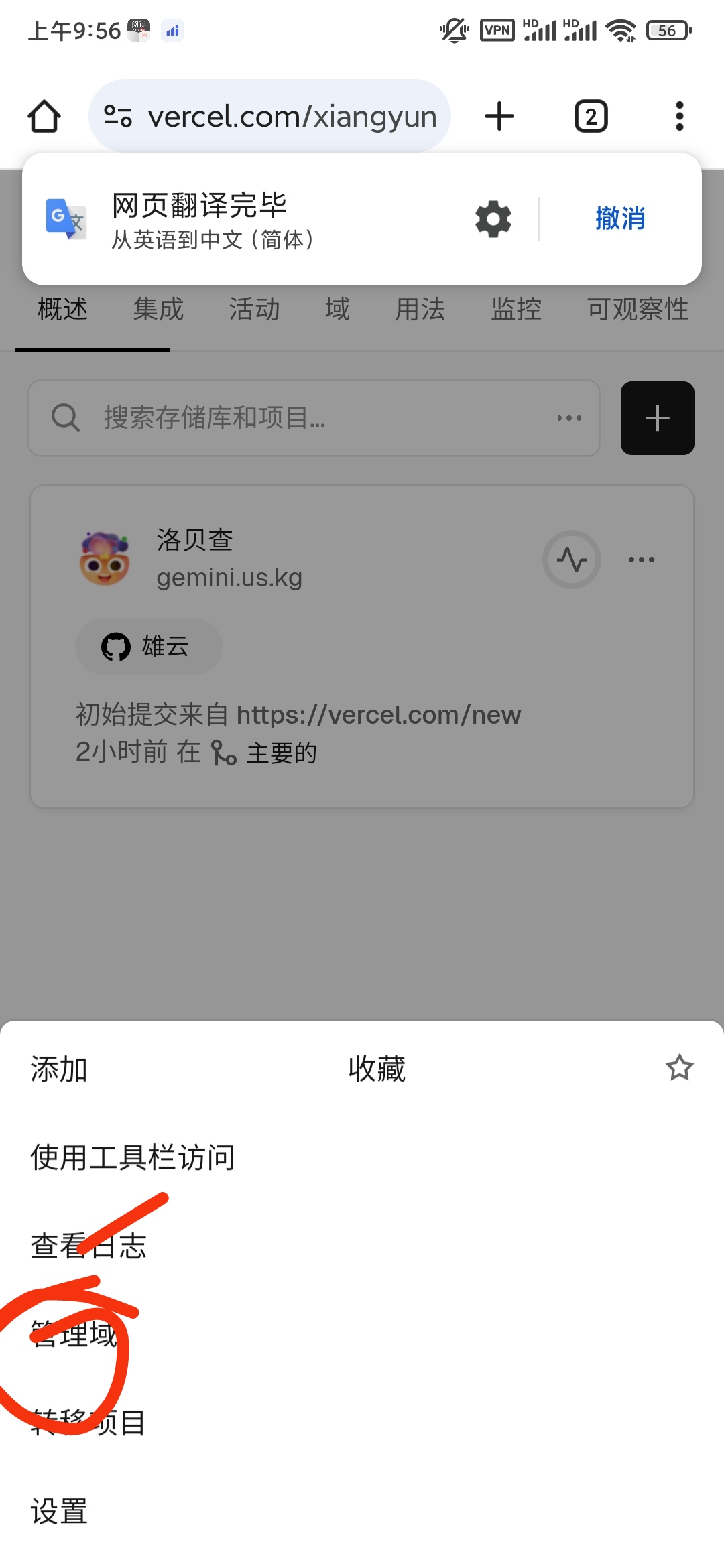
Task: Select 转移项目 to transfer the project
Action: [x=88, y=1423]
